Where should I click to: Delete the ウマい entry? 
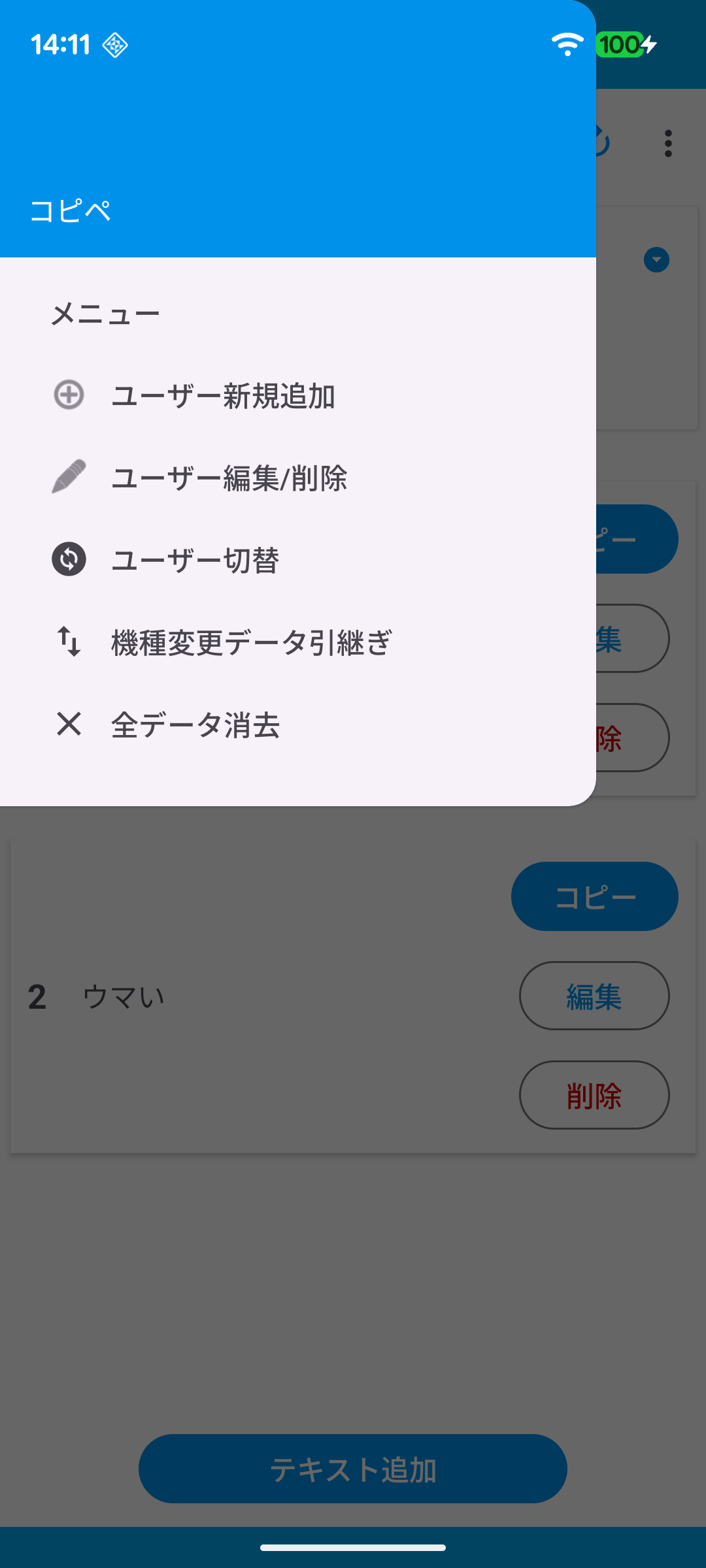(x=594, y=1095)
